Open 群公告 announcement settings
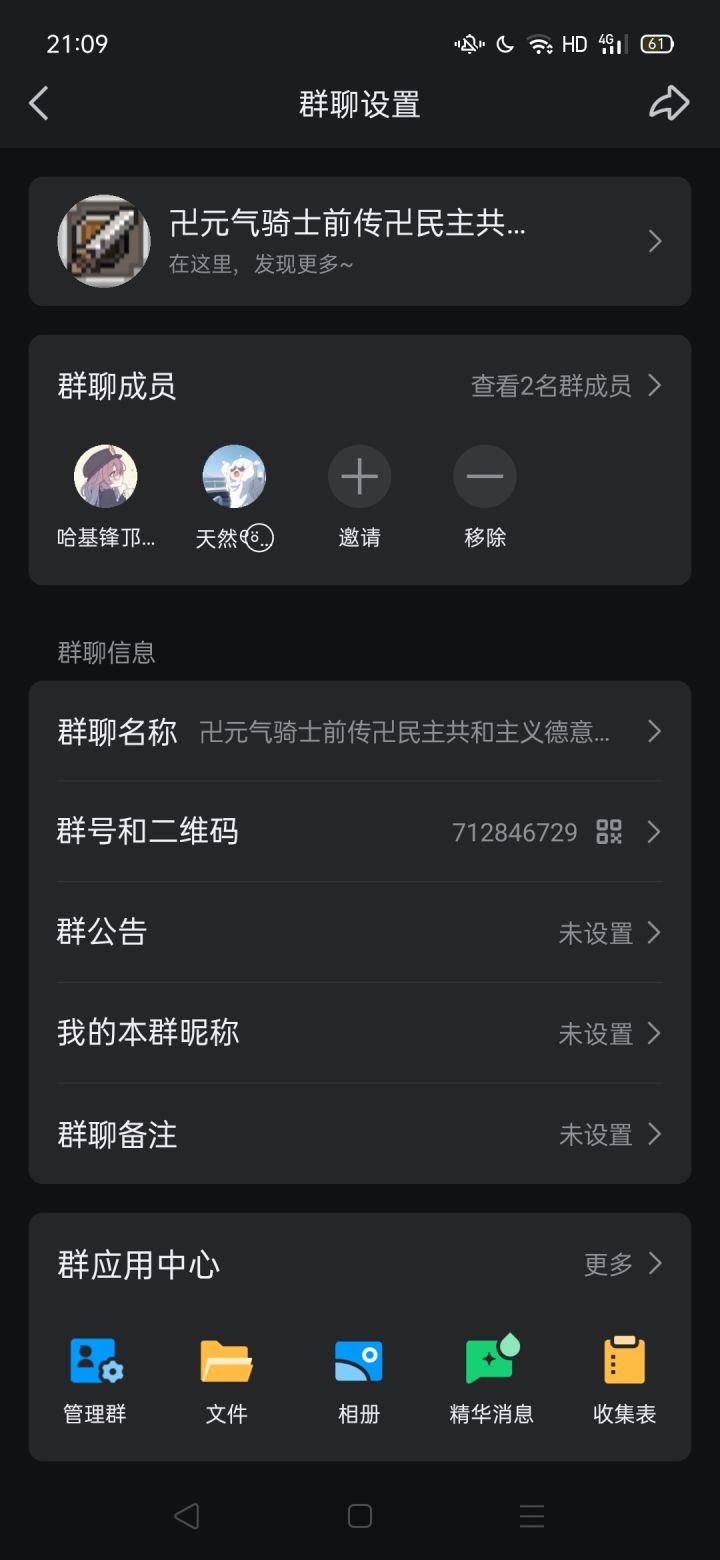The height and width of the screenshot is (1560, 720). tap(360, 933)
